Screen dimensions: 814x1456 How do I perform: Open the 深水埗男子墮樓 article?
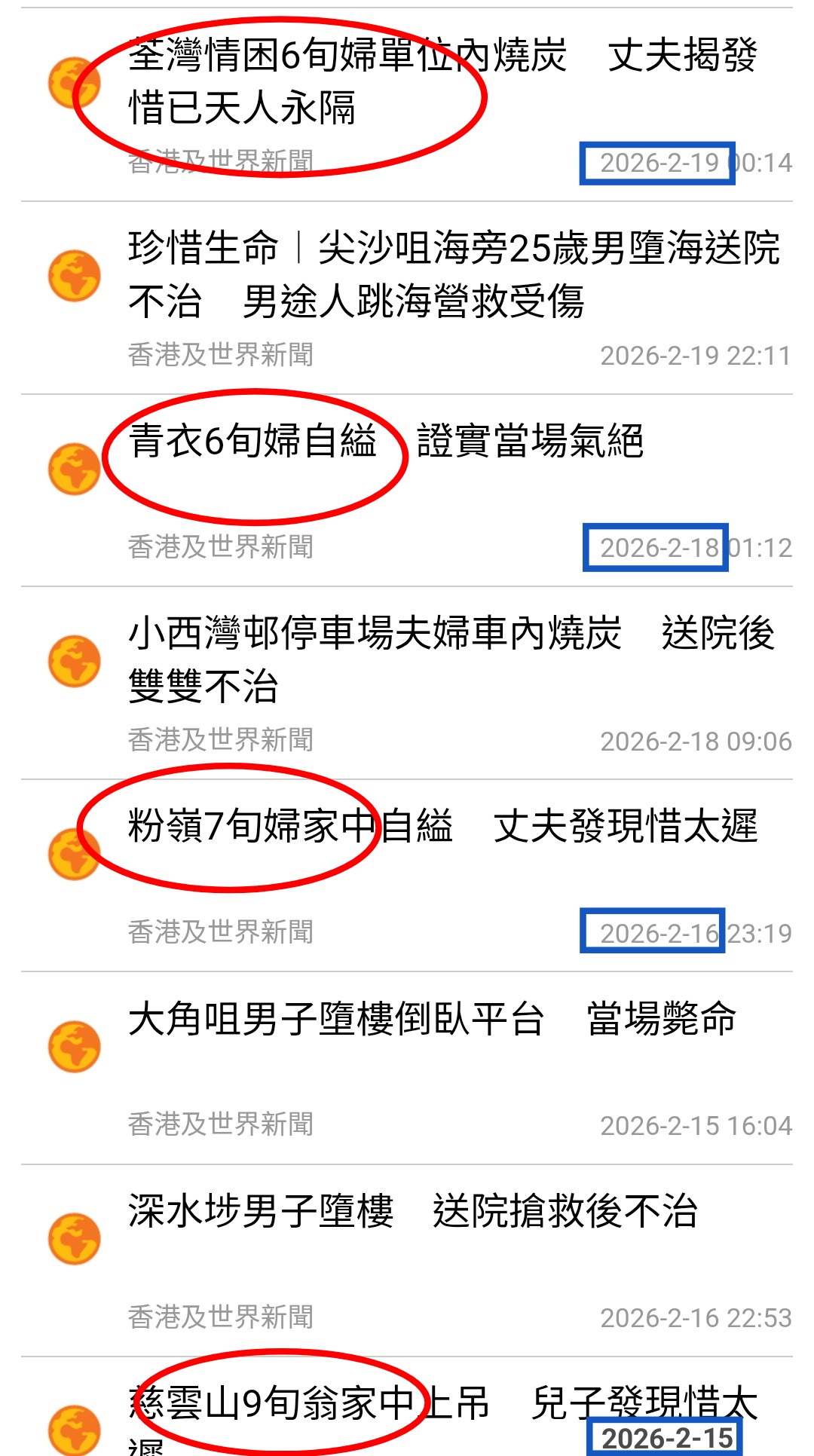pos(413,1212)
